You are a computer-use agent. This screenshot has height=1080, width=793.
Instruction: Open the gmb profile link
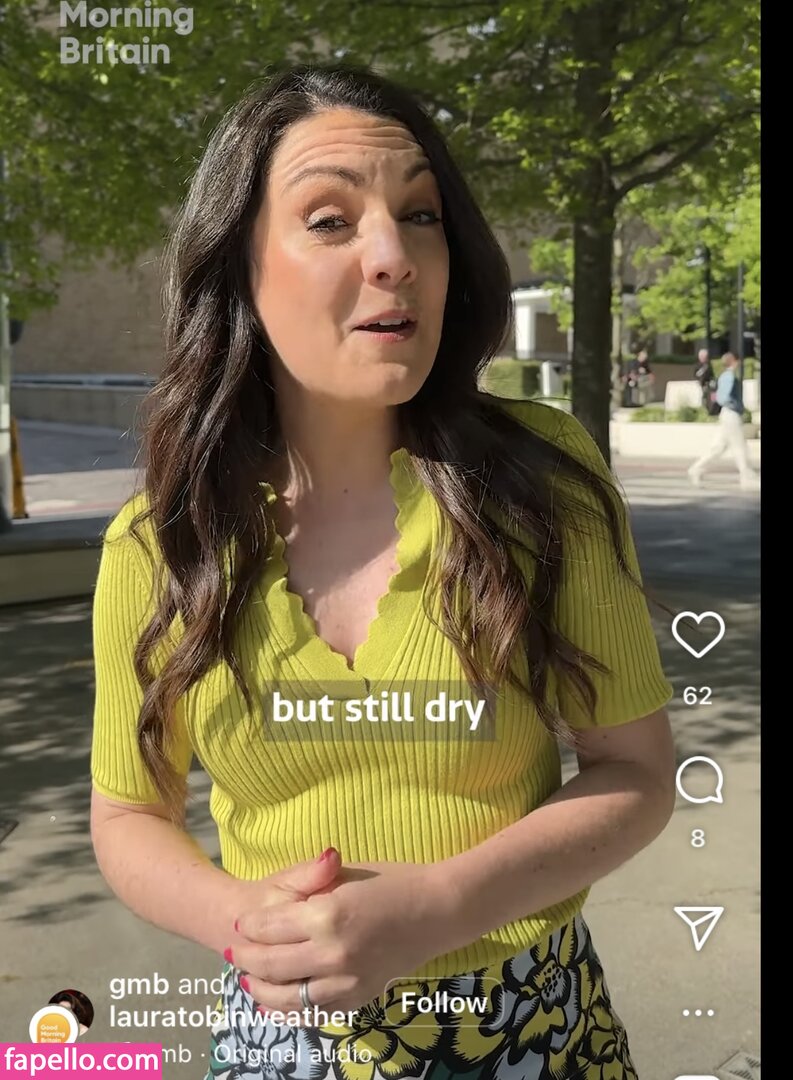click(x=138, y=985)
